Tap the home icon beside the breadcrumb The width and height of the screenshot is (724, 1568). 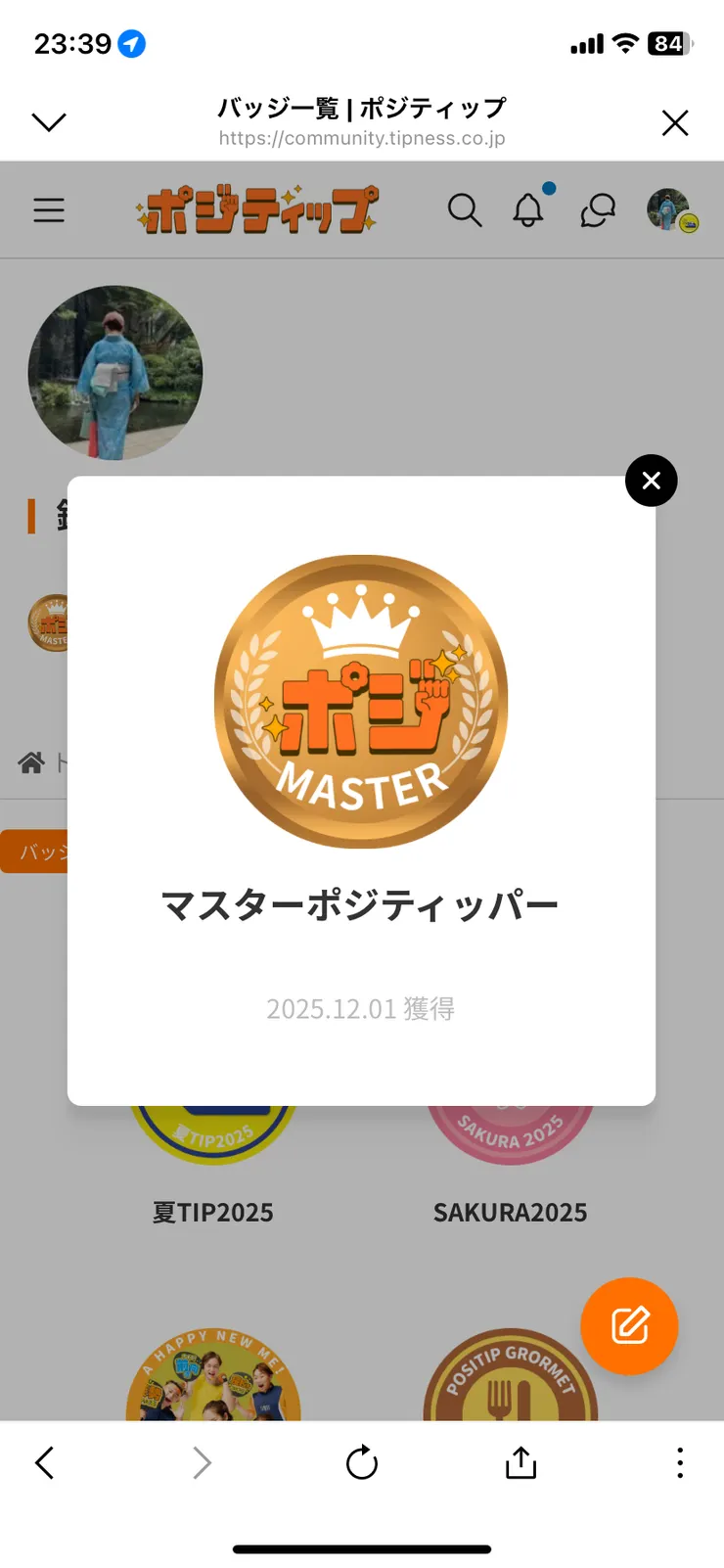pos(33,761)
